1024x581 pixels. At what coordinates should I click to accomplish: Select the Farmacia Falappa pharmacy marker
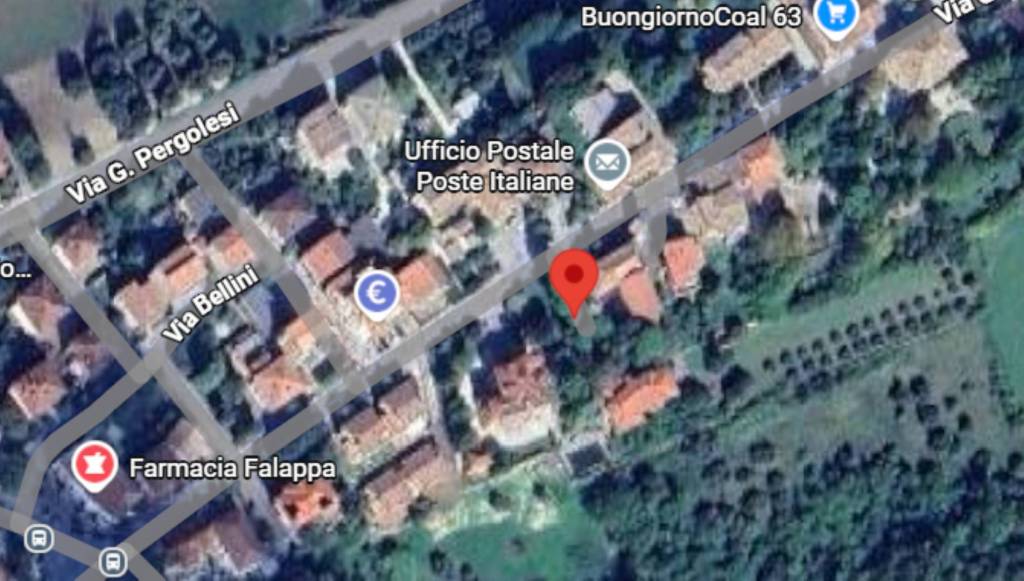pyautogui.click(x=94, y=467)
